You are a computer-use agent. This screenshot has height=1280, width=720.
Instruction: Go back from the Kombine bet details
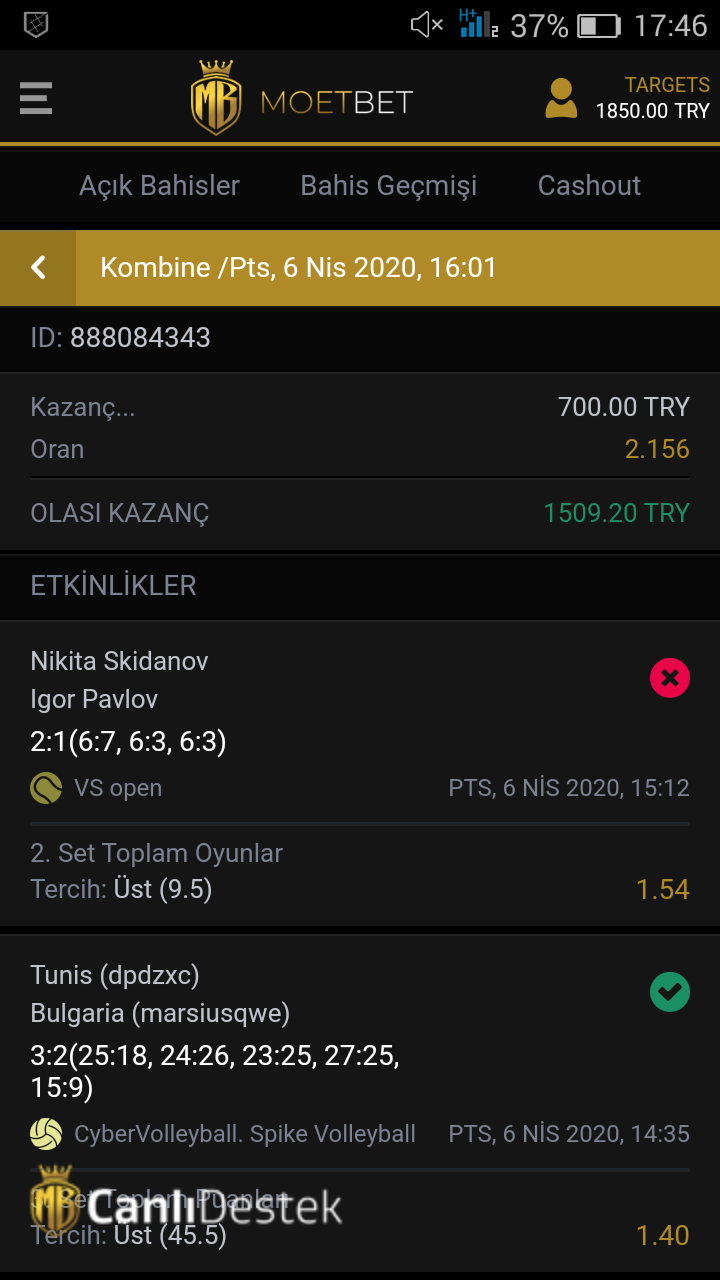(38, 268)
